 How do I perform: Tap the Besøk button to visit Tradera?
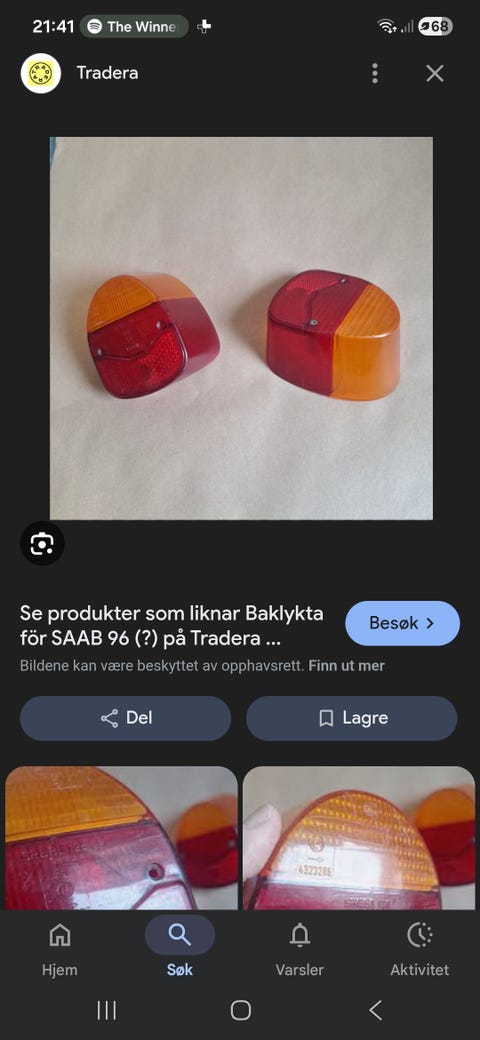402,623
